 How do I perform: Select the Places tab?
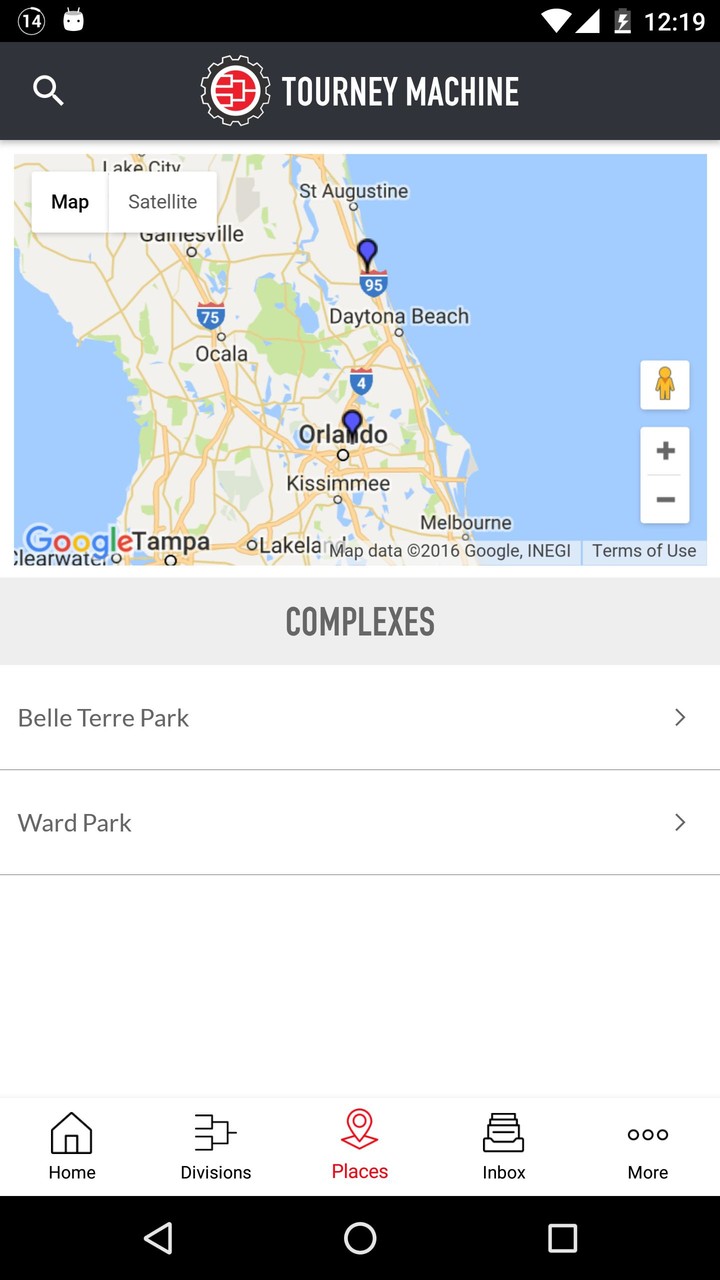pyautogui.click(x=360, y=1146)
